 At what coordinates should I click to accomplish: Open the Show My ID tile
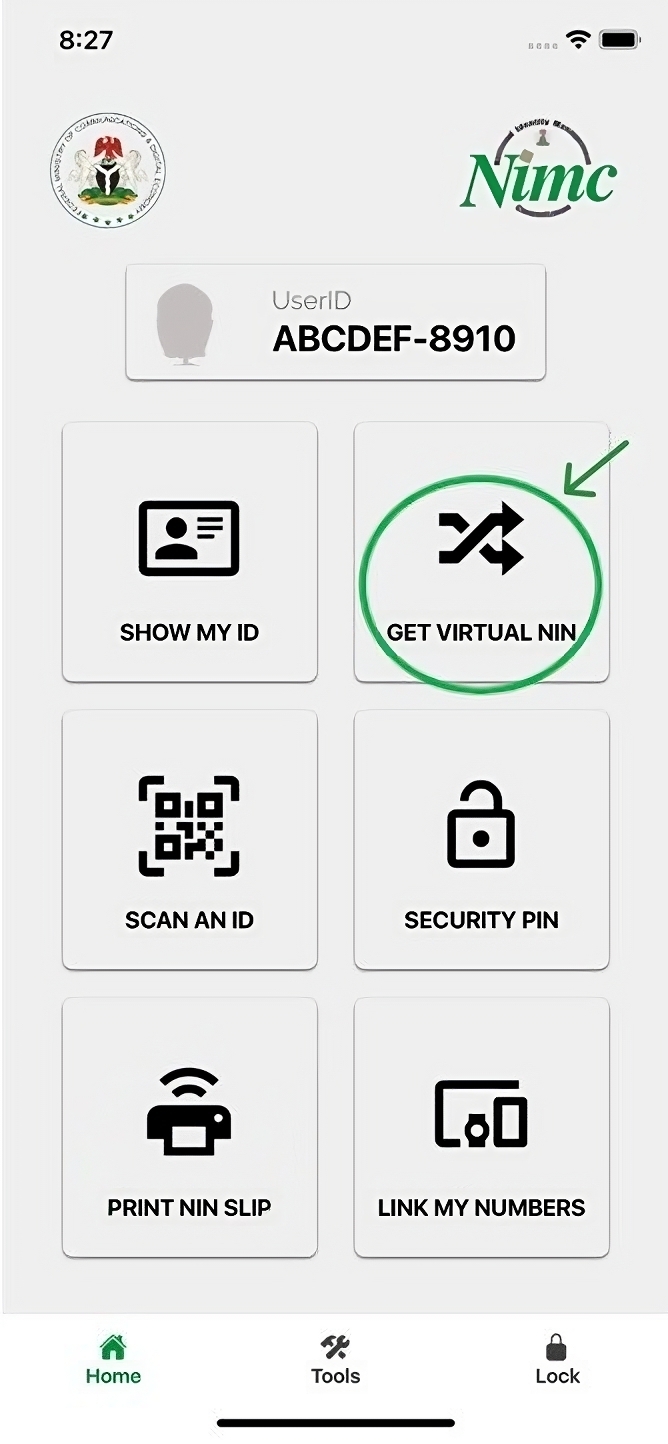[x=189, y=552]
